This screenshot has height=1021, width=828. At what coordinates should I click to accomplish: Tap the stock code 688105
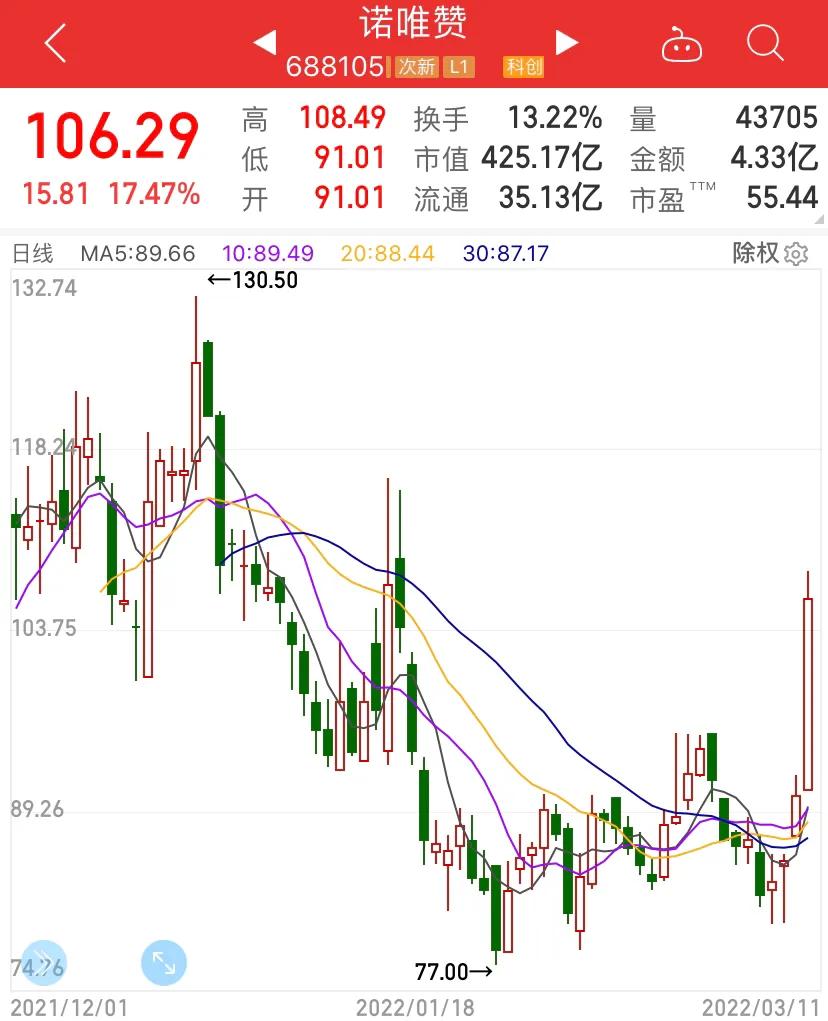pos(337,67)
